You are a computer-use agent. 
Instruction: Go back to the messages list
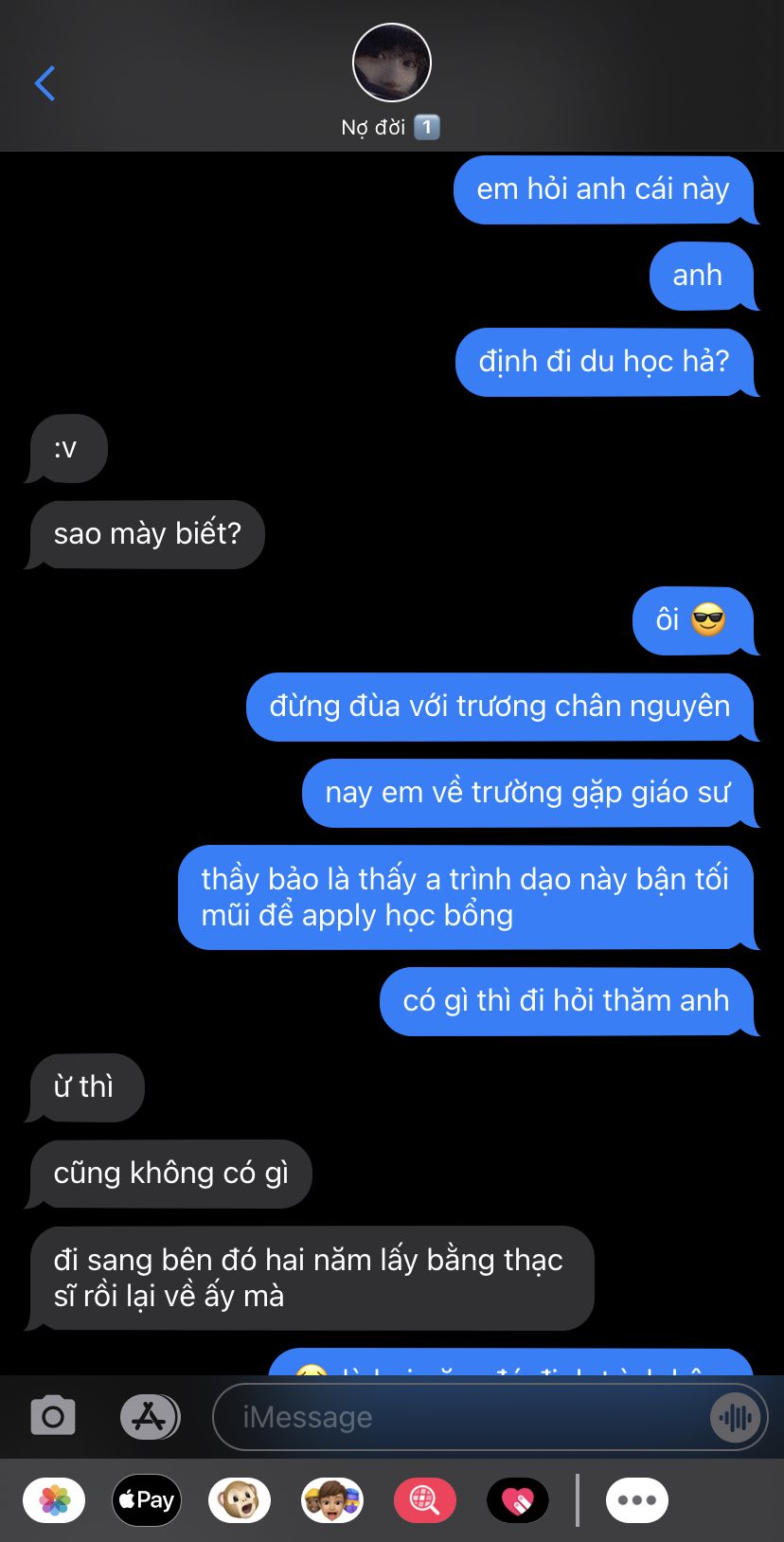[45, 83]
